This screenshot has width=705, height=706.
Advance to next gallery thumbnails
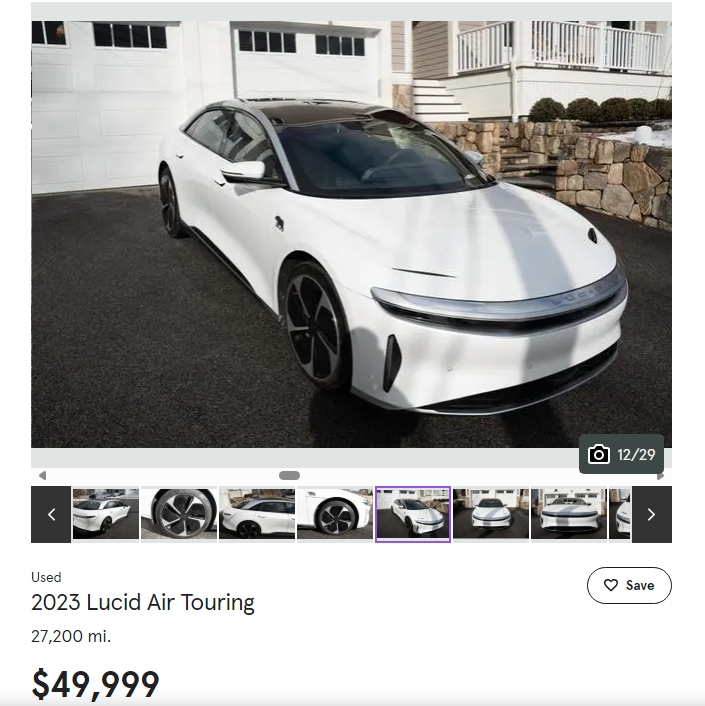coord(651,514)
